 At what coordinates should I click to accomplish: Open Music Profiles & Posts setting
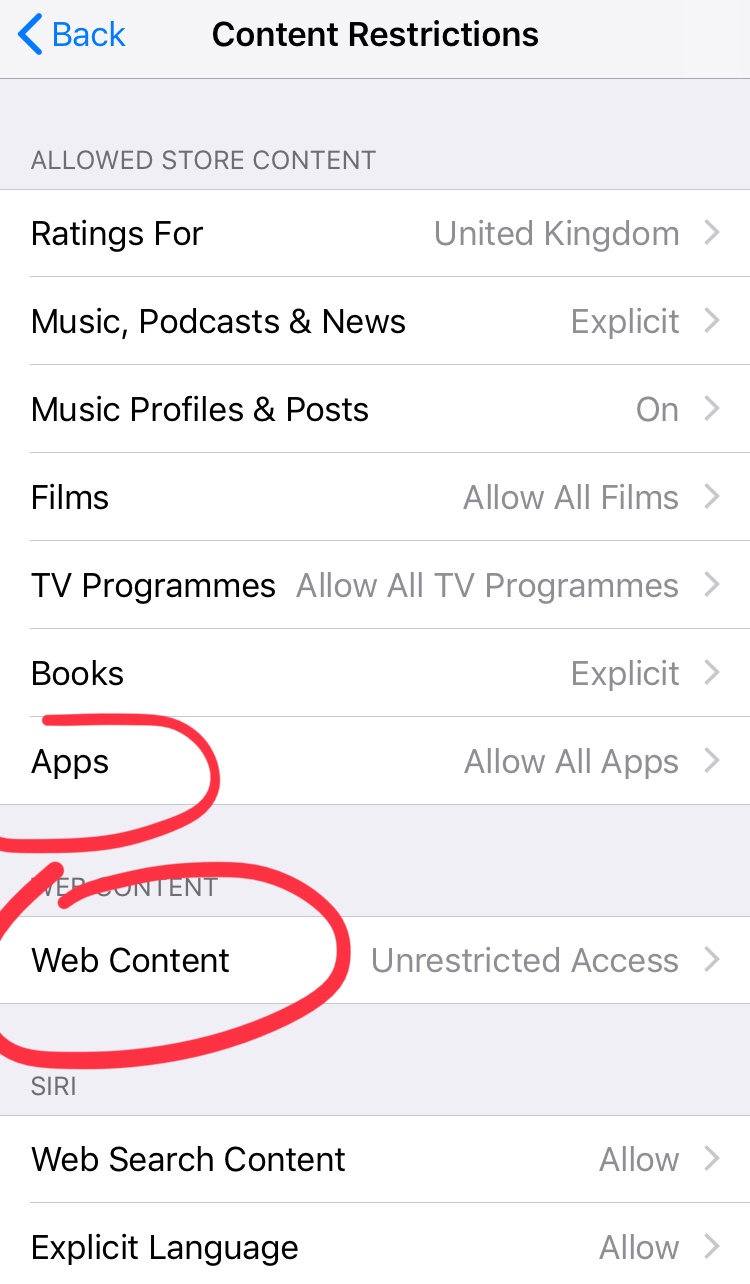click(x=375, y=410)
